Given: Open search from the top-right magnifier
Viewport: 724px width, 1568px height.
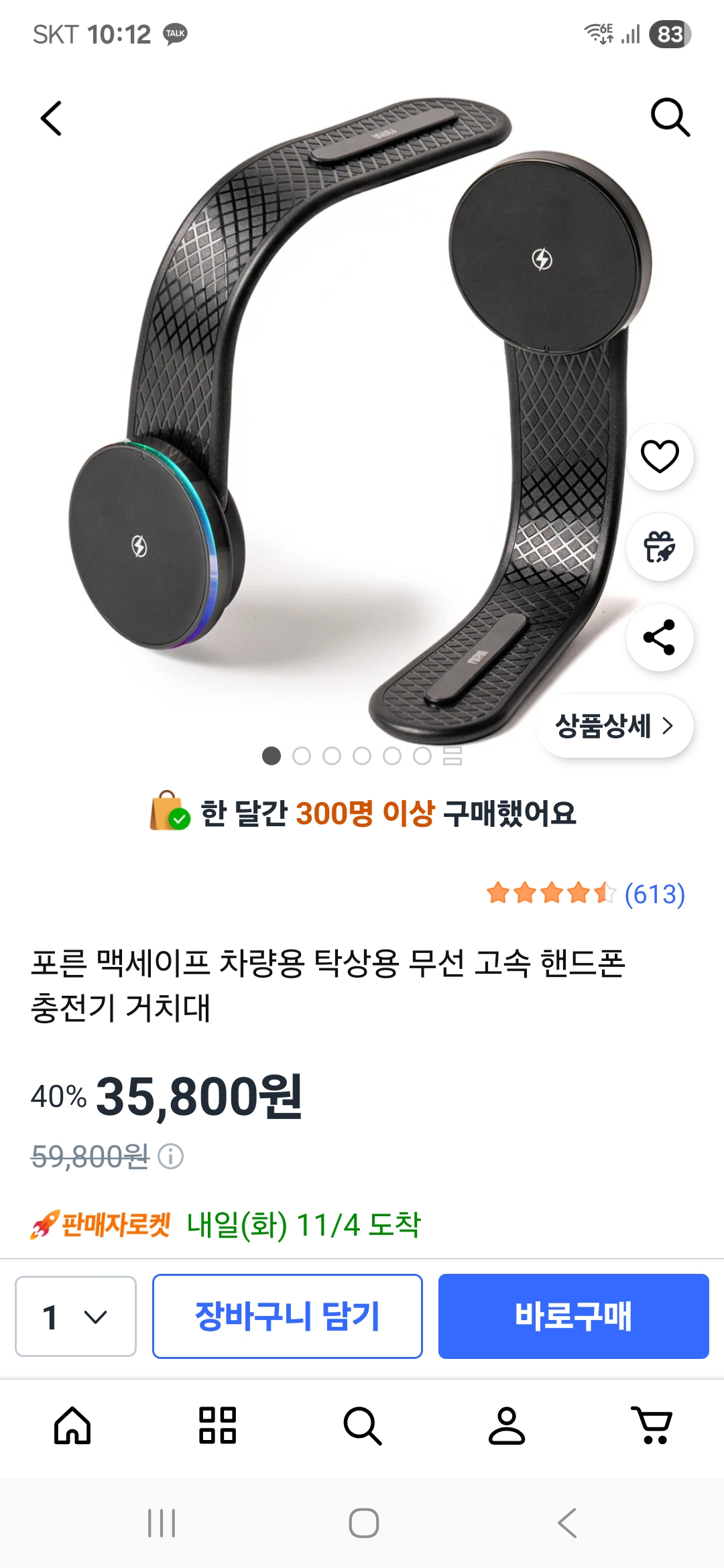Looking at the screenshot, I should click(670, 118).
